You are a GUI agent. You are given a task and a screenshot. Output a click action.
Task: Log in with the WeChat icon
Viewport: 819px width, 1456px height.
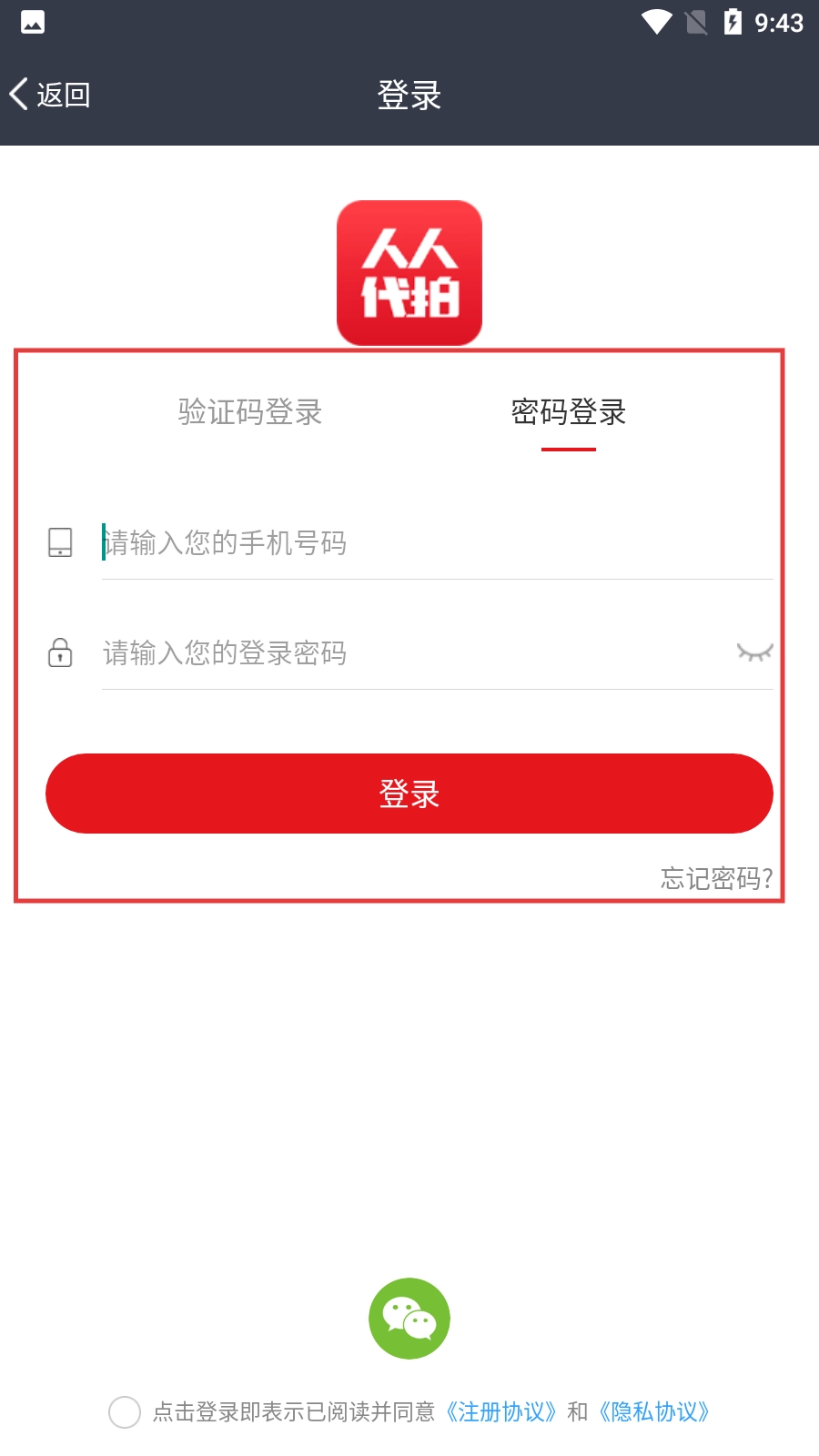pos(409,1319)
